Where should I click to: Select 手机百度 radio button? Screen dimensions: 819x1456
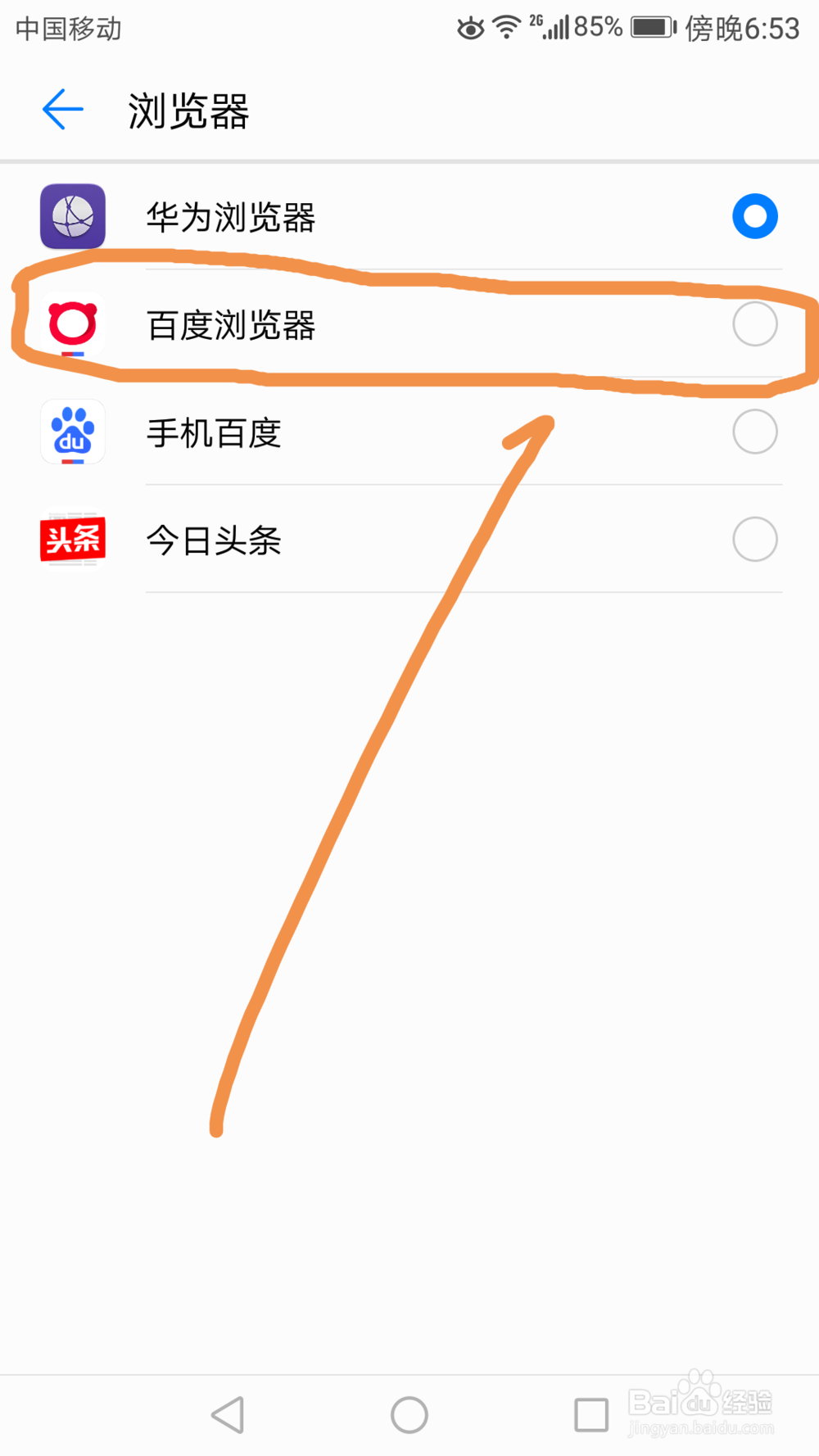[754, 432]
